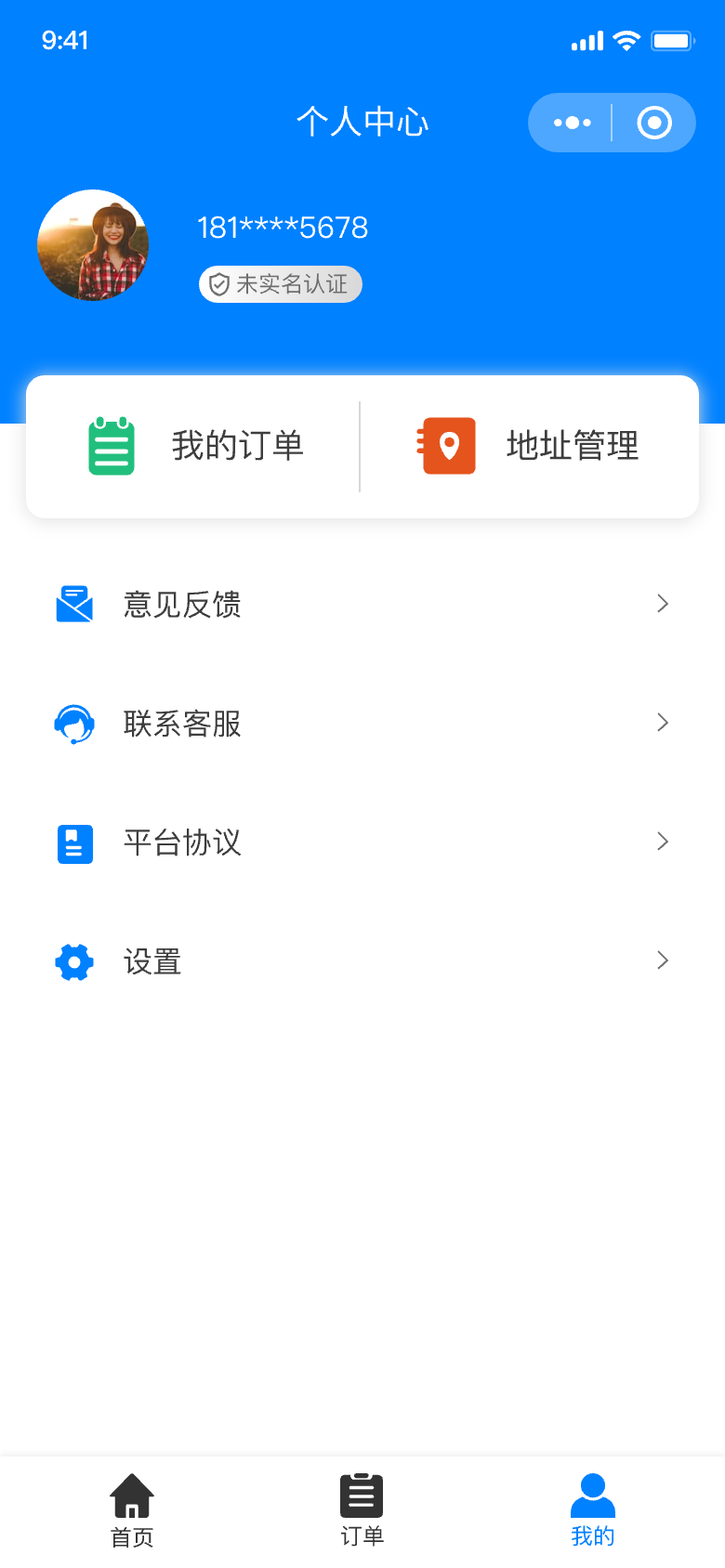Switch to the 订单 orders tab
725x1568 pixels.
[362, 1510]
